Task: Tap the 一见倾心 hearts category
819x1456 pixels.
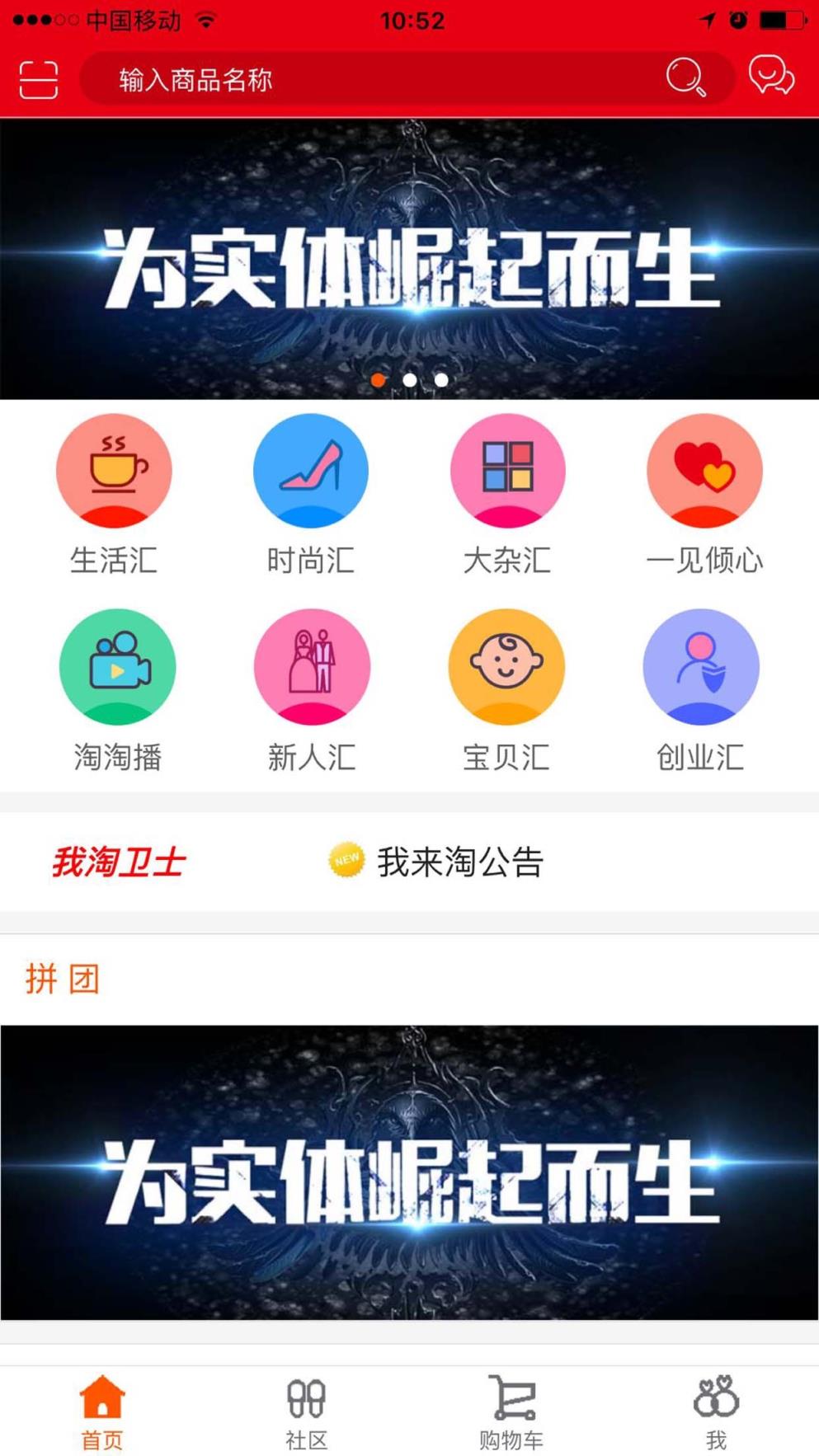Action: coord(703,470)
